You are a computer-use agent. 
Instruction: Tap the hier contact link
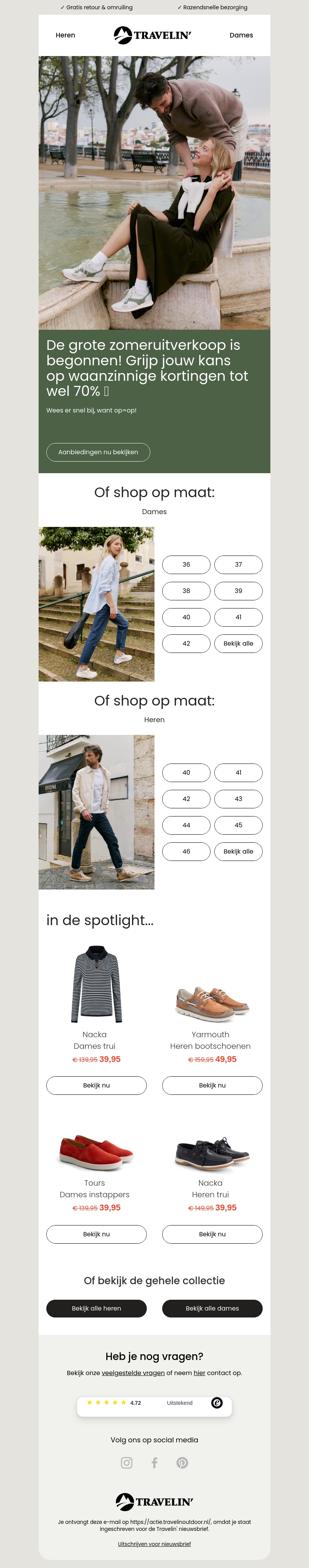pos(199,1373)
